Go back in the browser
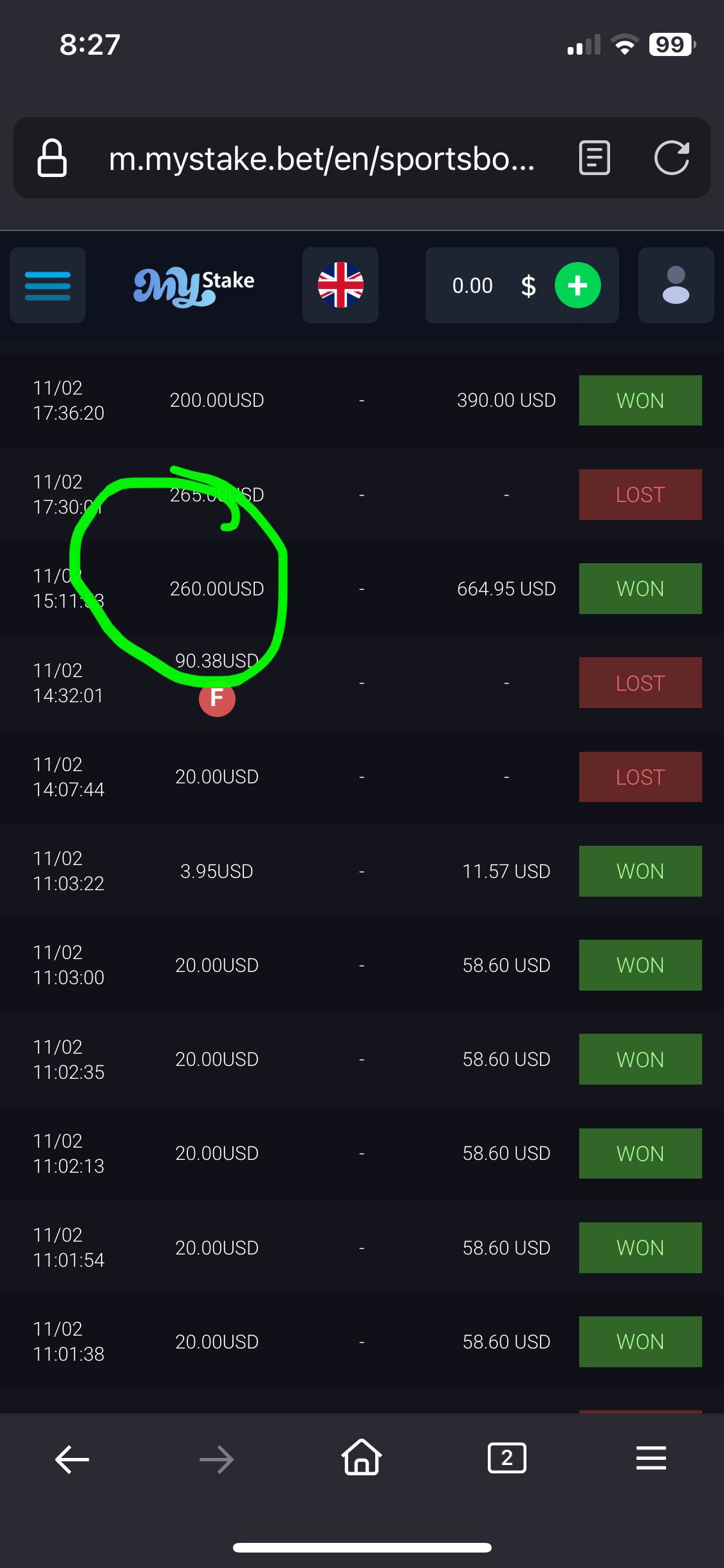The image size is (724, 1568). click(72, 1459)
